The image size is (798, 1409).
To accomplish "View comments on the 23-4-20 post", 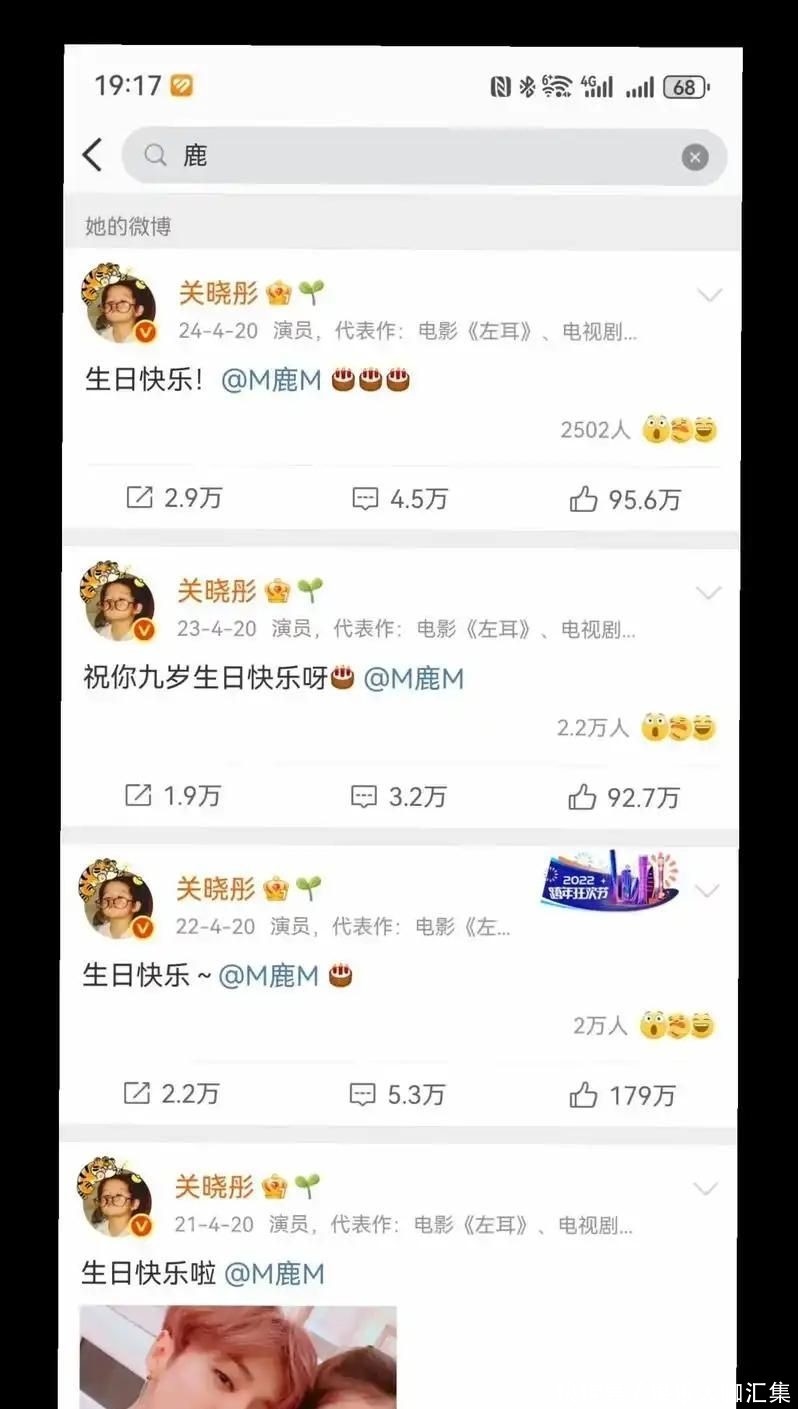I will [x=398, y=796].
